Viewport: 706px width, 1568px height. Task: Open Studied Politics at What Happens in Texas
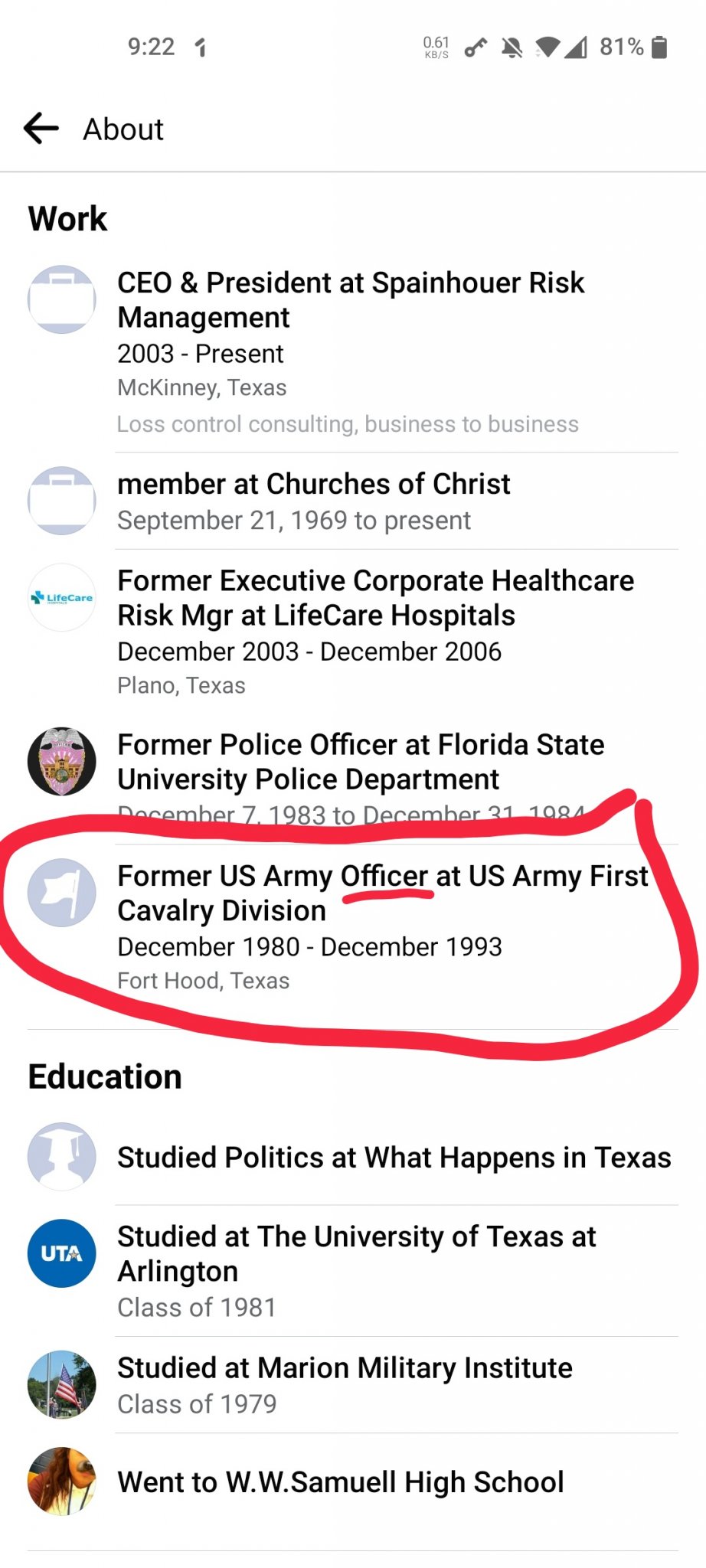353,1157
